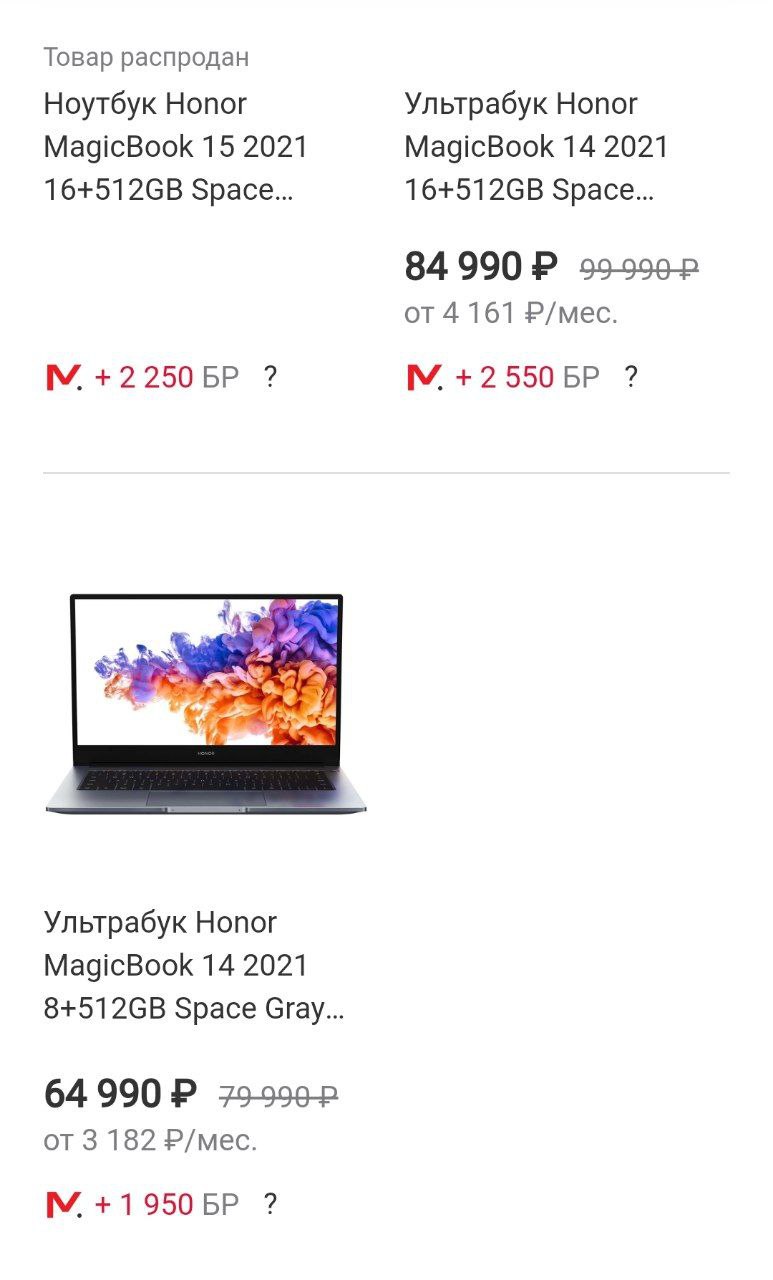Tap the bonus info question mark beside +2 550 БР
This screenshot has height=1280, width=773.
pos(631,377)
